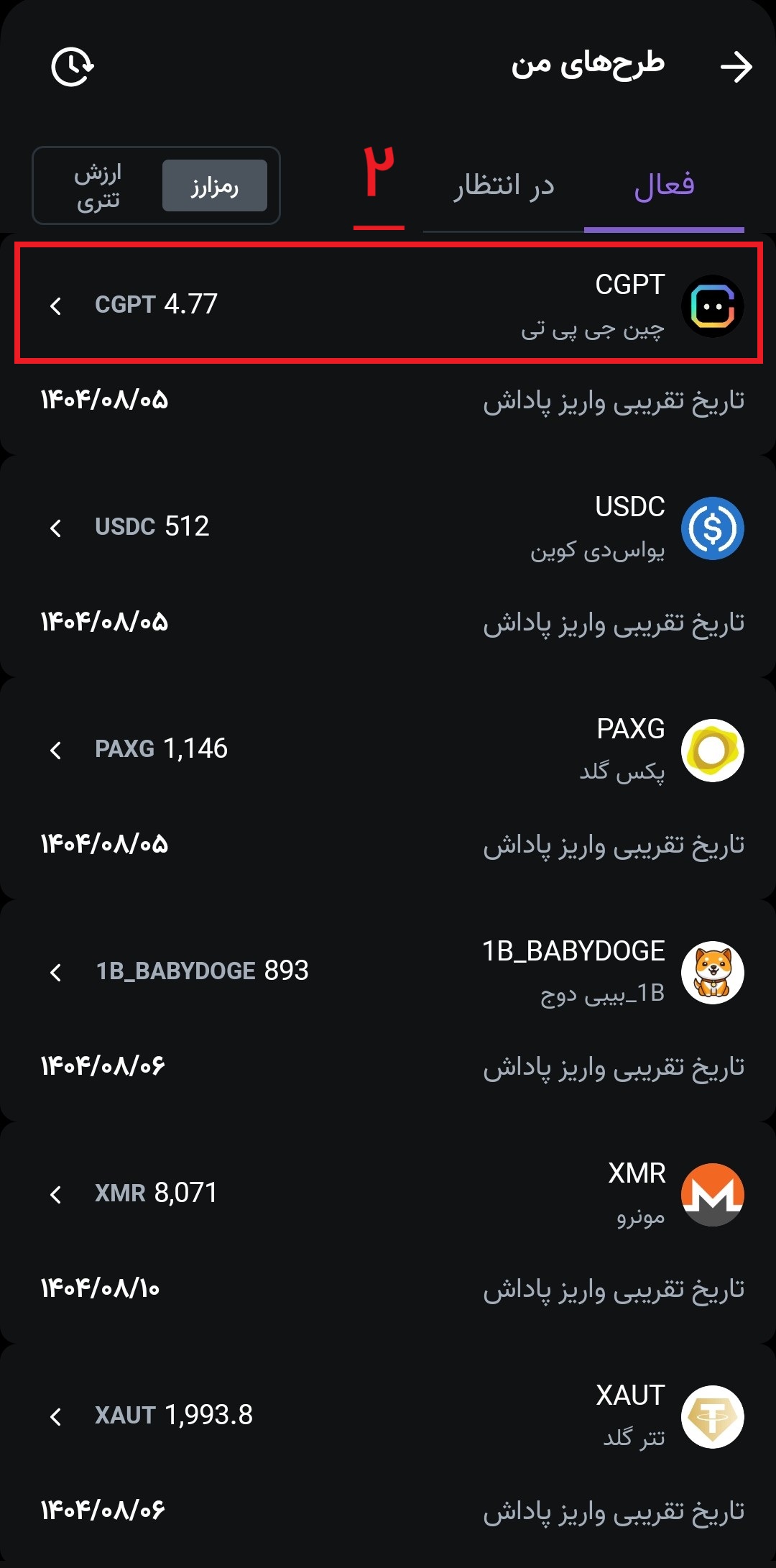View the XMR 8,071 plan details
The height and width of the screenshot is (1568, 776).
click(x=388, y=1193)
